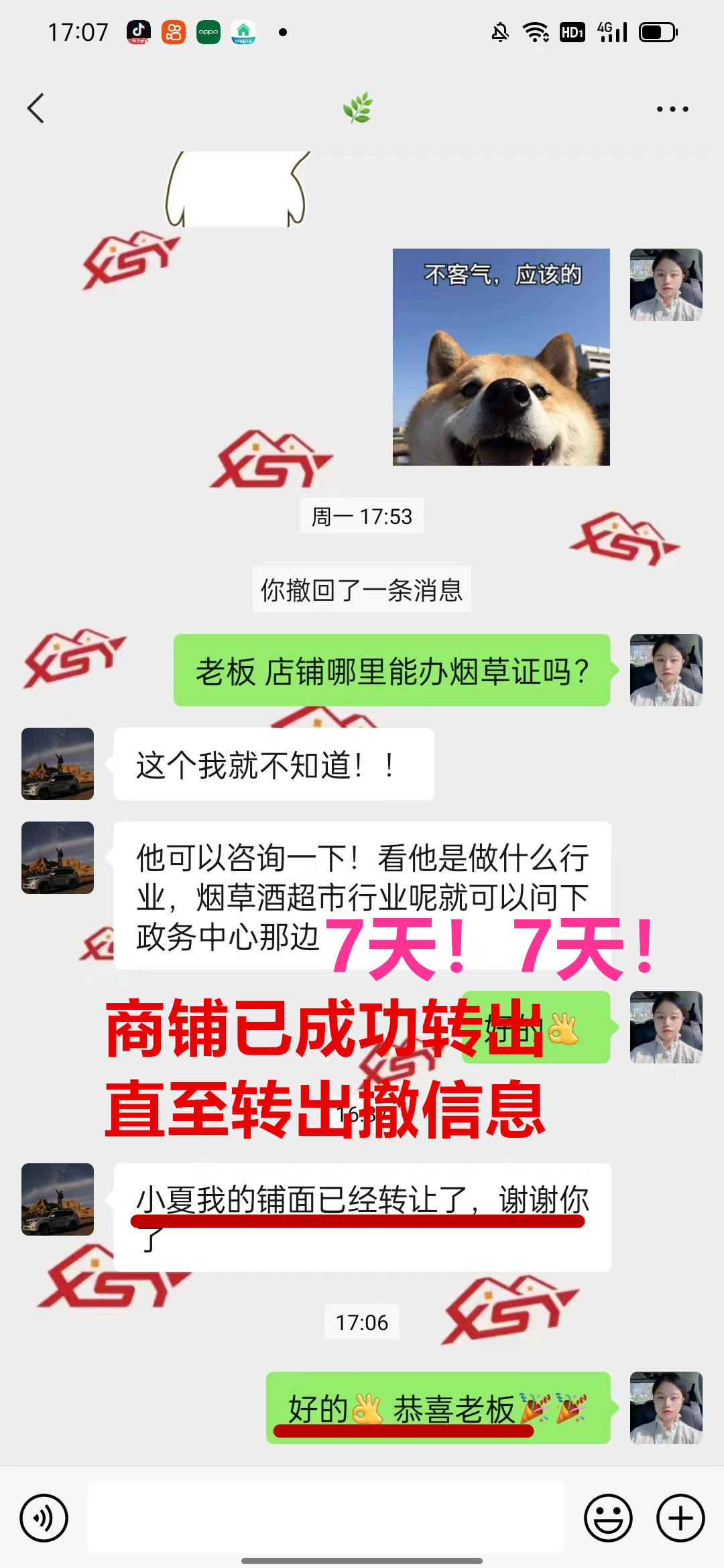Tap own avatar next to 老板 店铺哪里能办烟草证吗
This screenshot has height=1568, width=724.
(x=666, y=670)
